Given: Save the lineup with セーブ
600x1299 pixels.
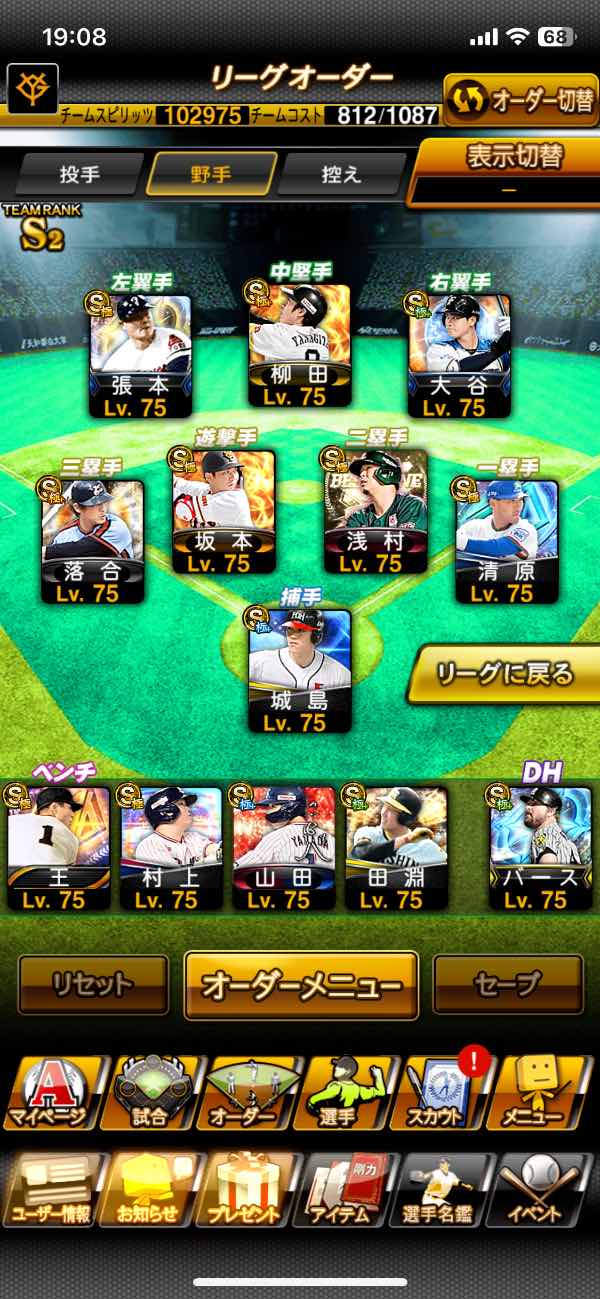Looking at the screenshot, I should click(x=507, y=985).
